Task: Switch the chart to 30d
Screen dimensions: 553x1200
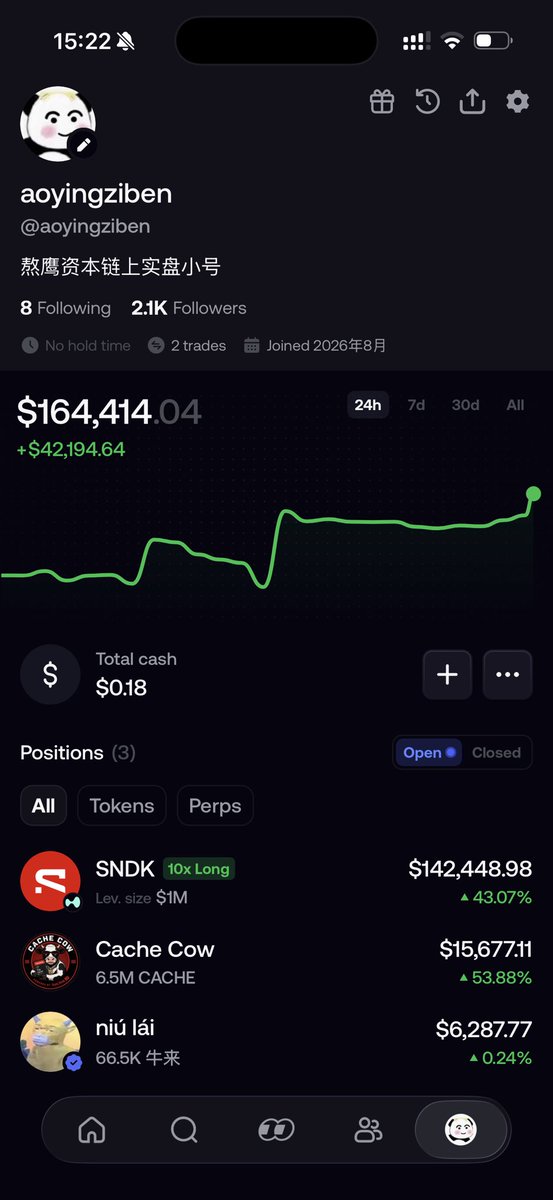Action: 465,405
